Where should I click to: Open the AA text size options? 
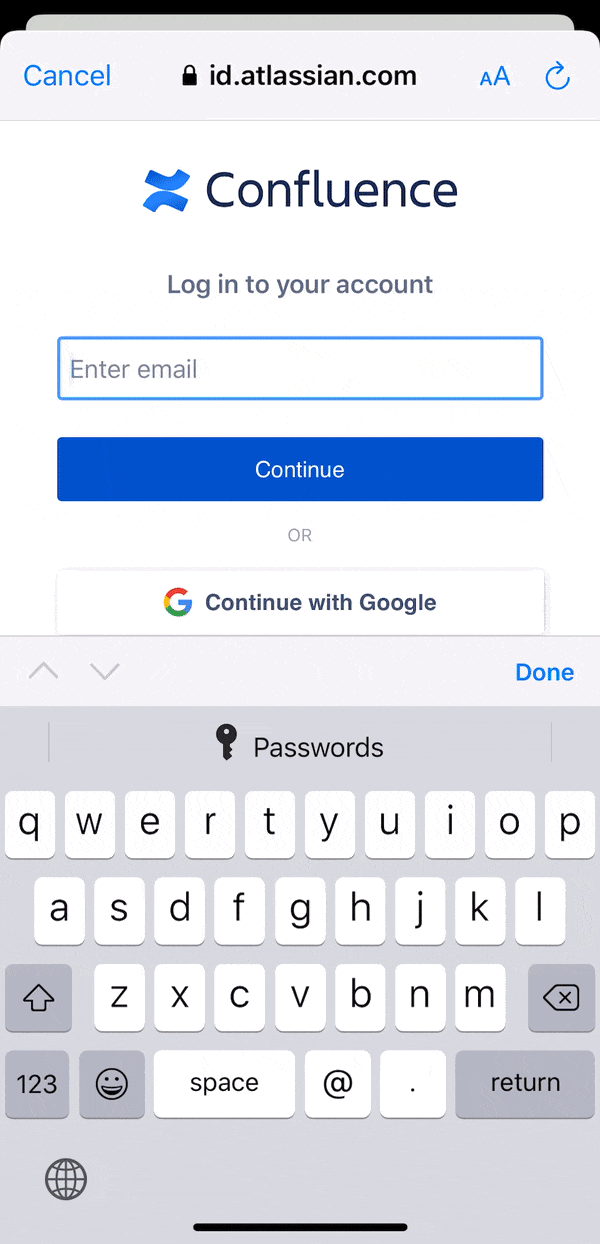(x=495, y=77)
